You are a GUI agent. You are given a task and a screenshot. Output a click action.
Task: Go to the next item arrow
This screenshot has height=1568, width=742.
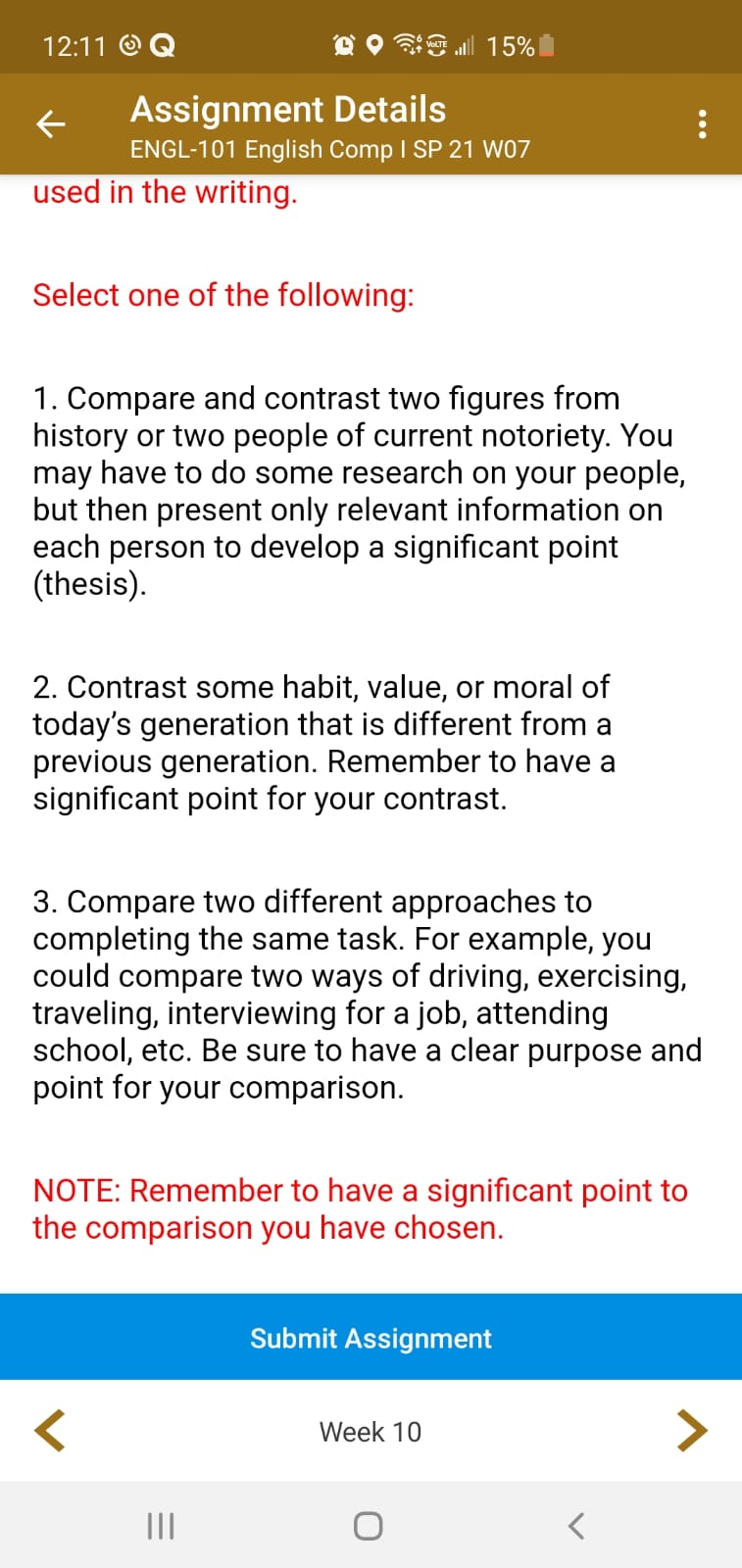692,1431
